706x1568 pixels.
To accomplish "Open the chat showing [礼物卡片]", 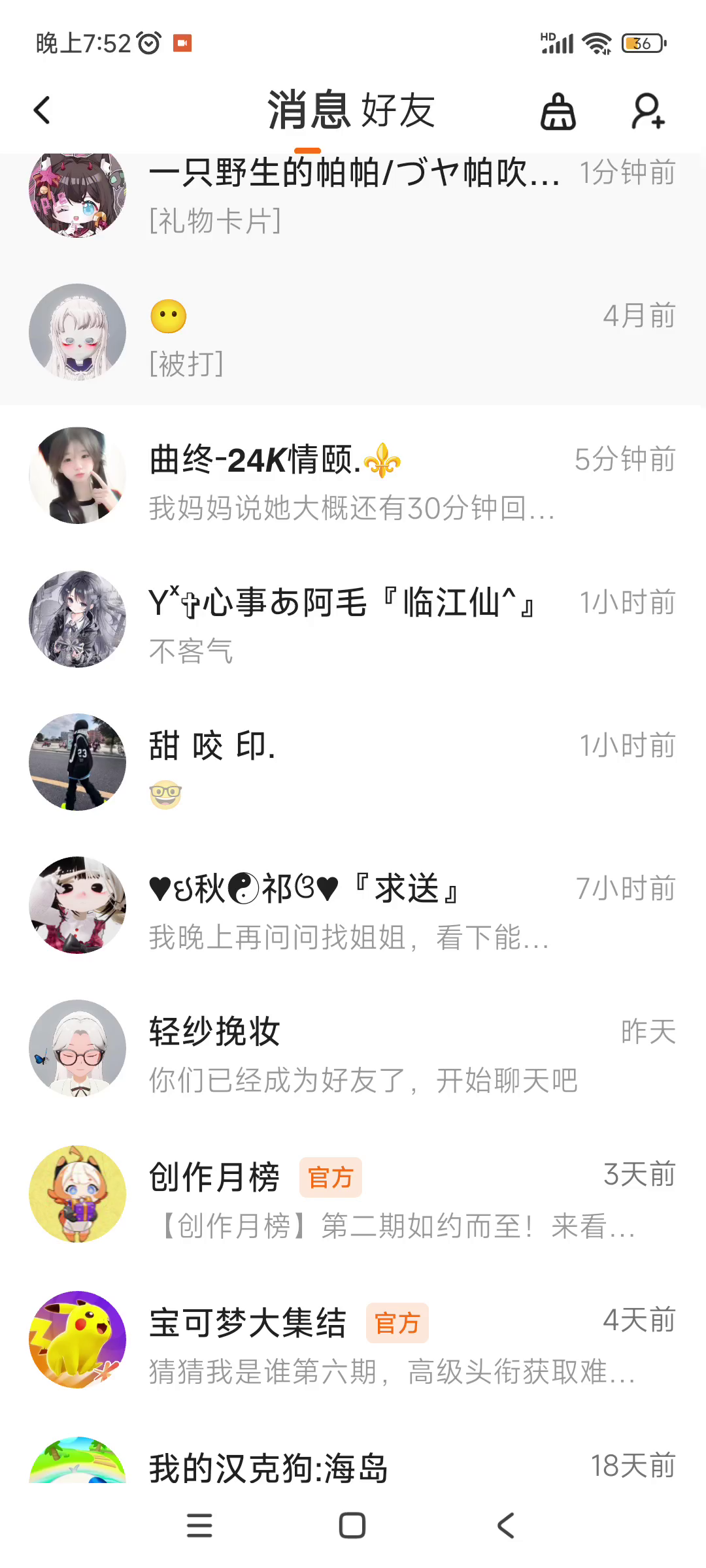I will coord(353,196).
